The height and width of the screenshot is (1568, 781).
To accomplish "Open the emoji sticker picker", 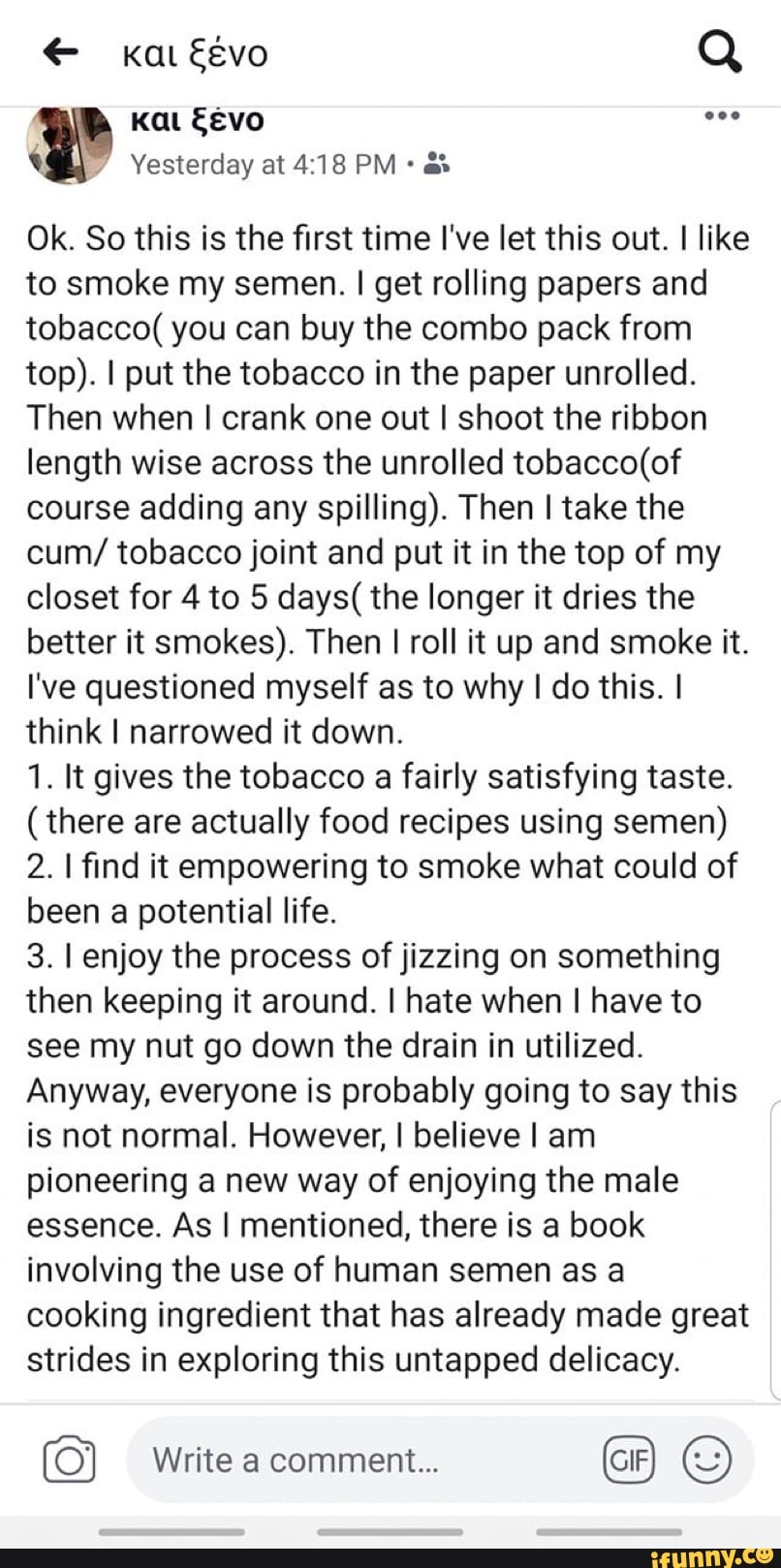I will (707, 1459).
